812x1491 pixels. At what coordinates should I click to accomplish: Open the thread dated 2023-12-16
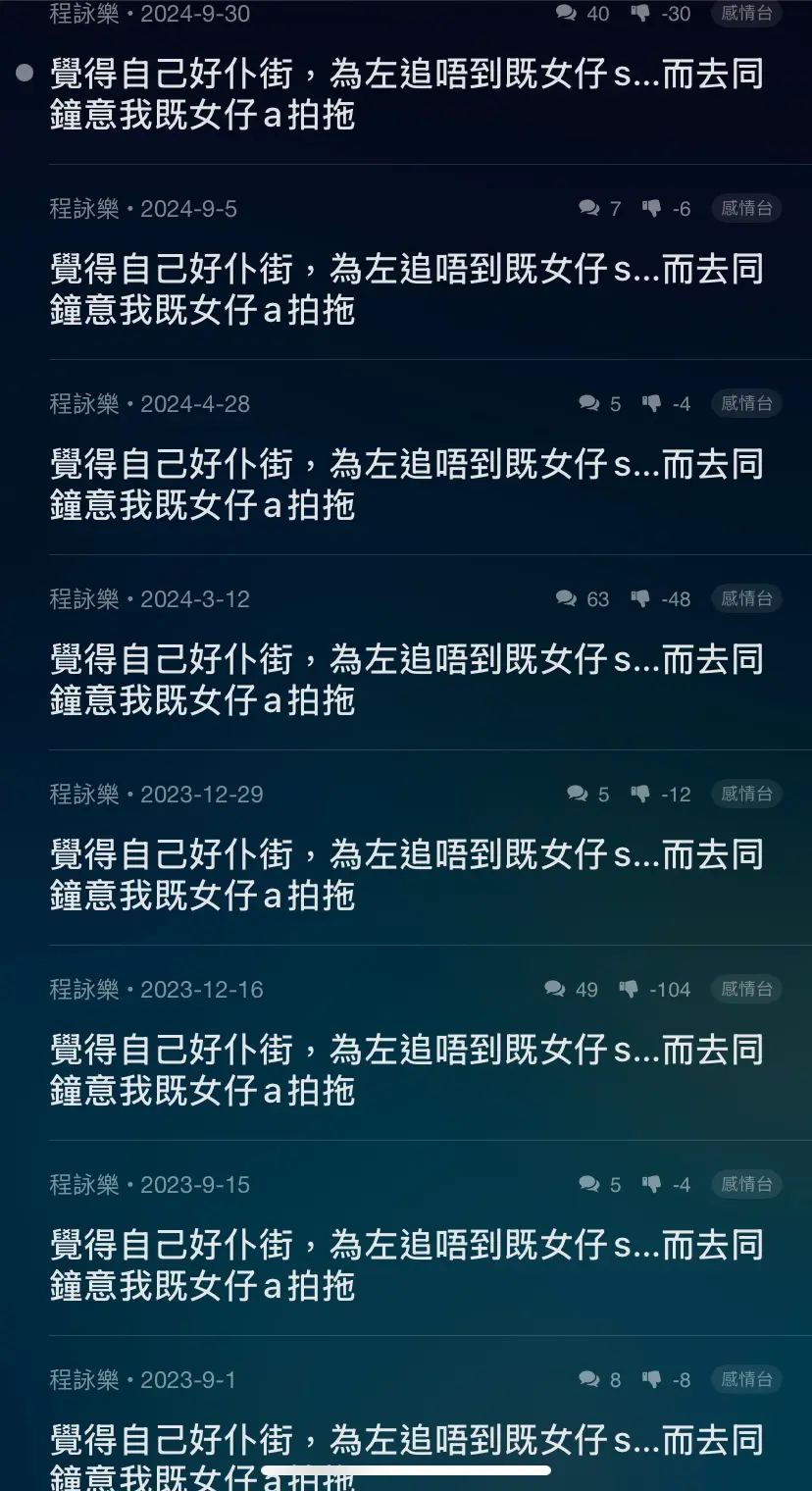click(406, 1043)
